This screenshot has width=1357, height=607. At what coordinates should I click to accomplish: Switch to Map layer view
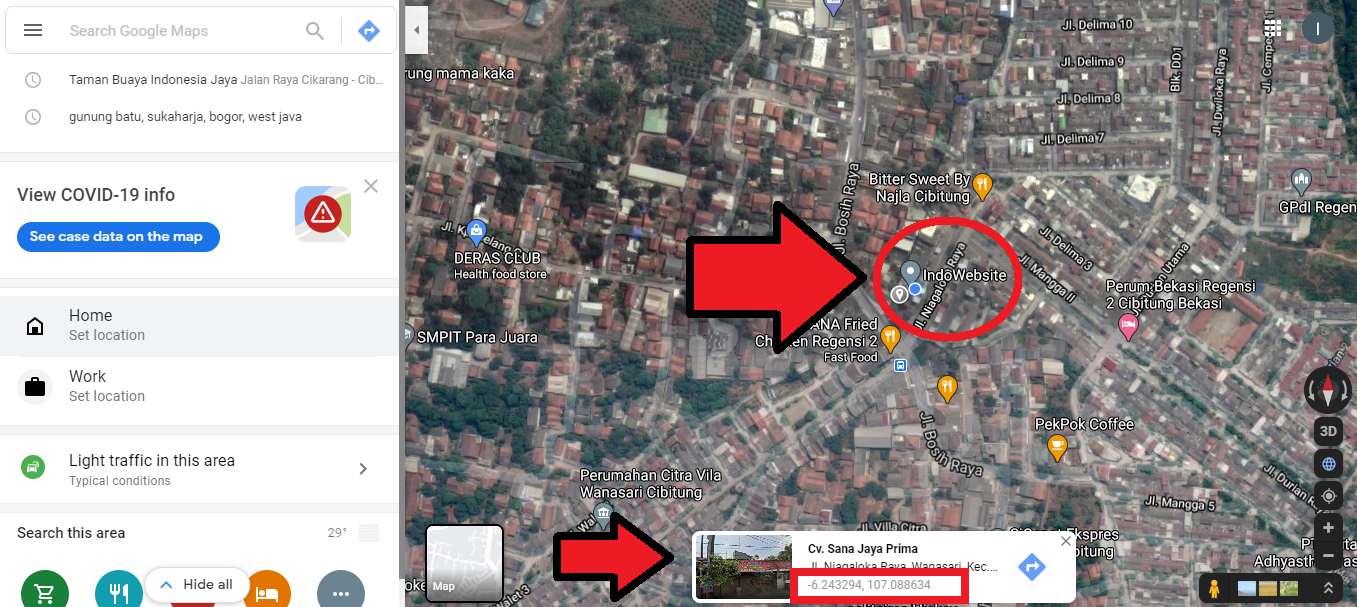tap(464, 562)
